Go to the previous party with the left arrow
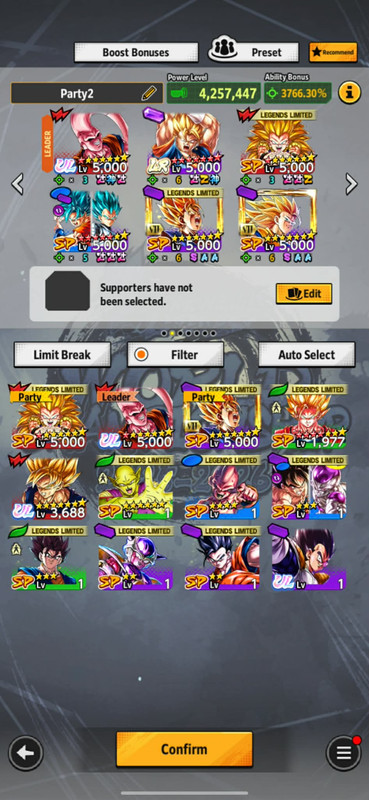The image size is (369, 800). pyautogui.click(x=17, y=184)
